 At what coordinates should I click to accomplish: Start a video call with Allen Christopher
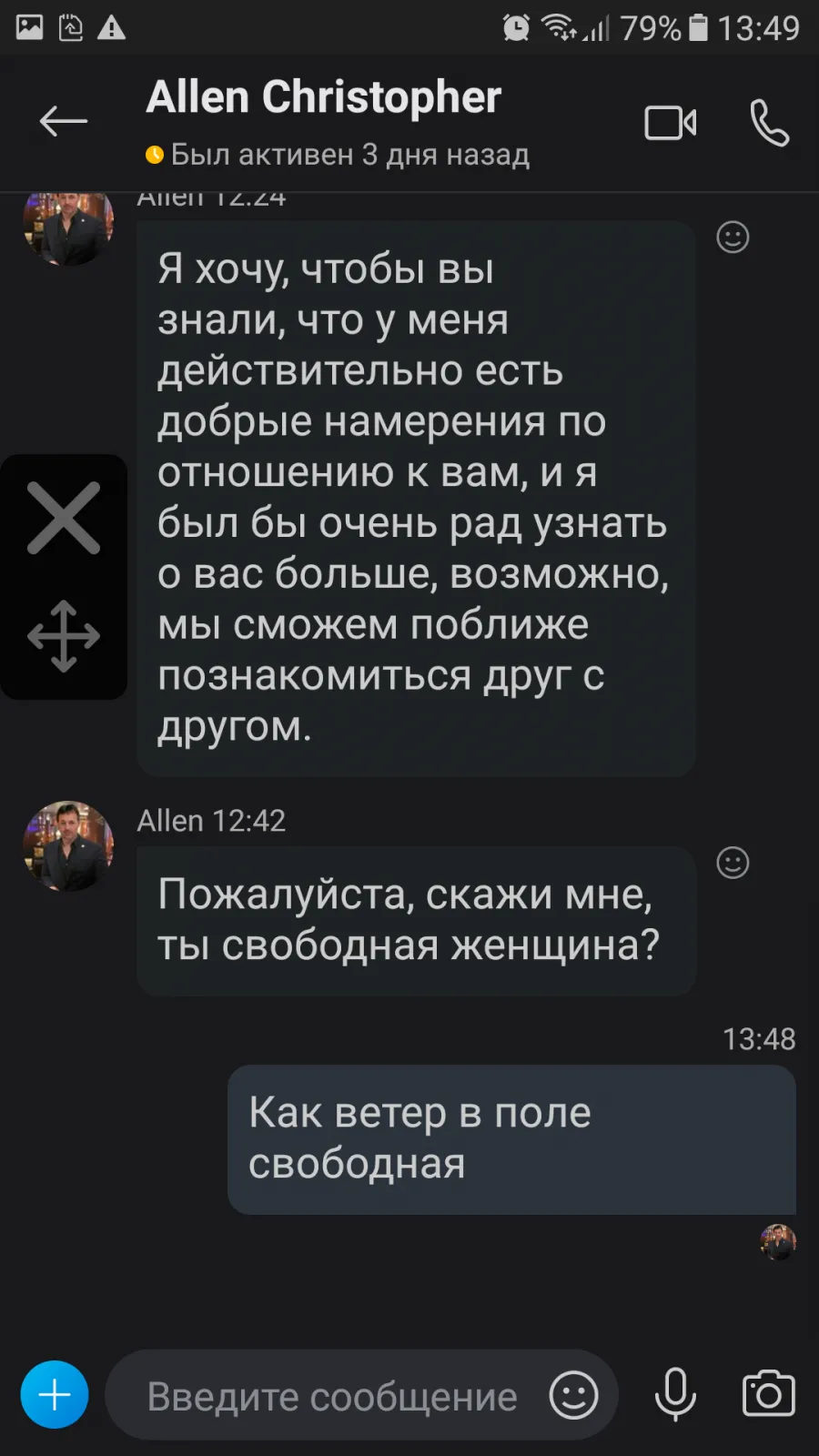(671, 123)
